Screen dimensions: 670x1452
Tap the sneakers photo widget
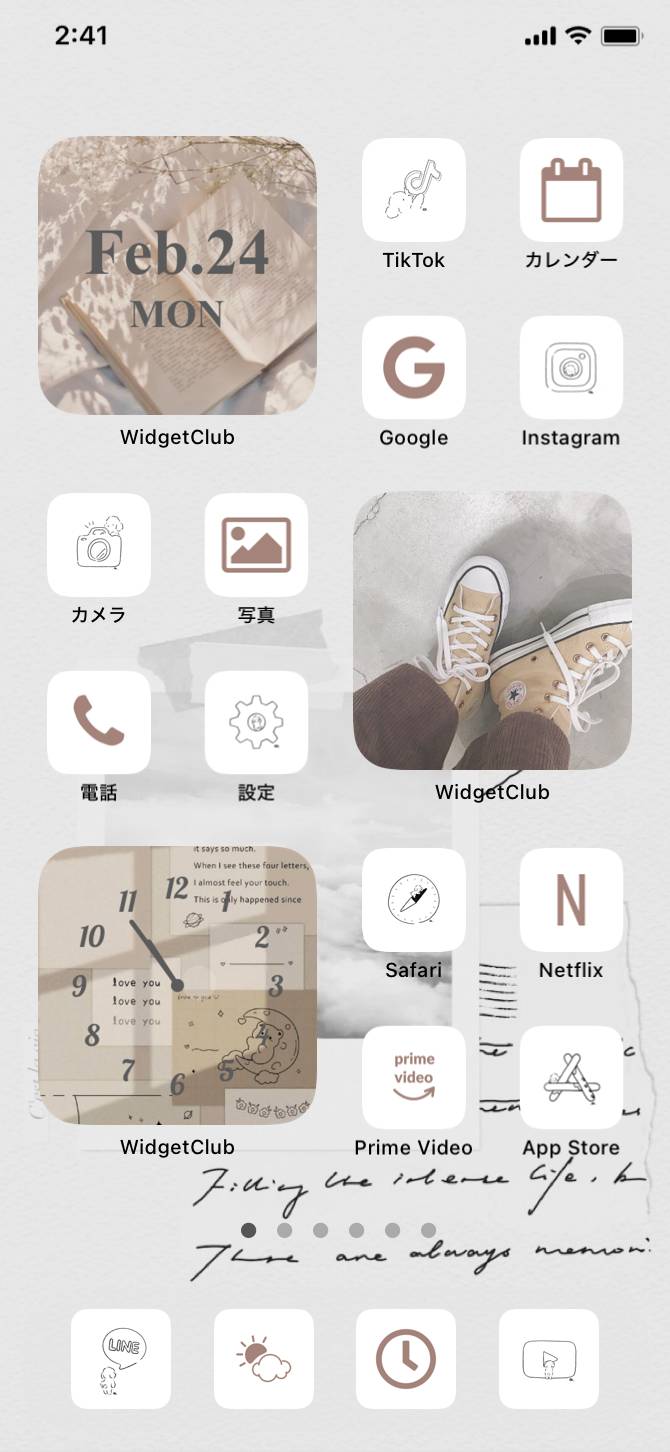click(x=492, y=631)
